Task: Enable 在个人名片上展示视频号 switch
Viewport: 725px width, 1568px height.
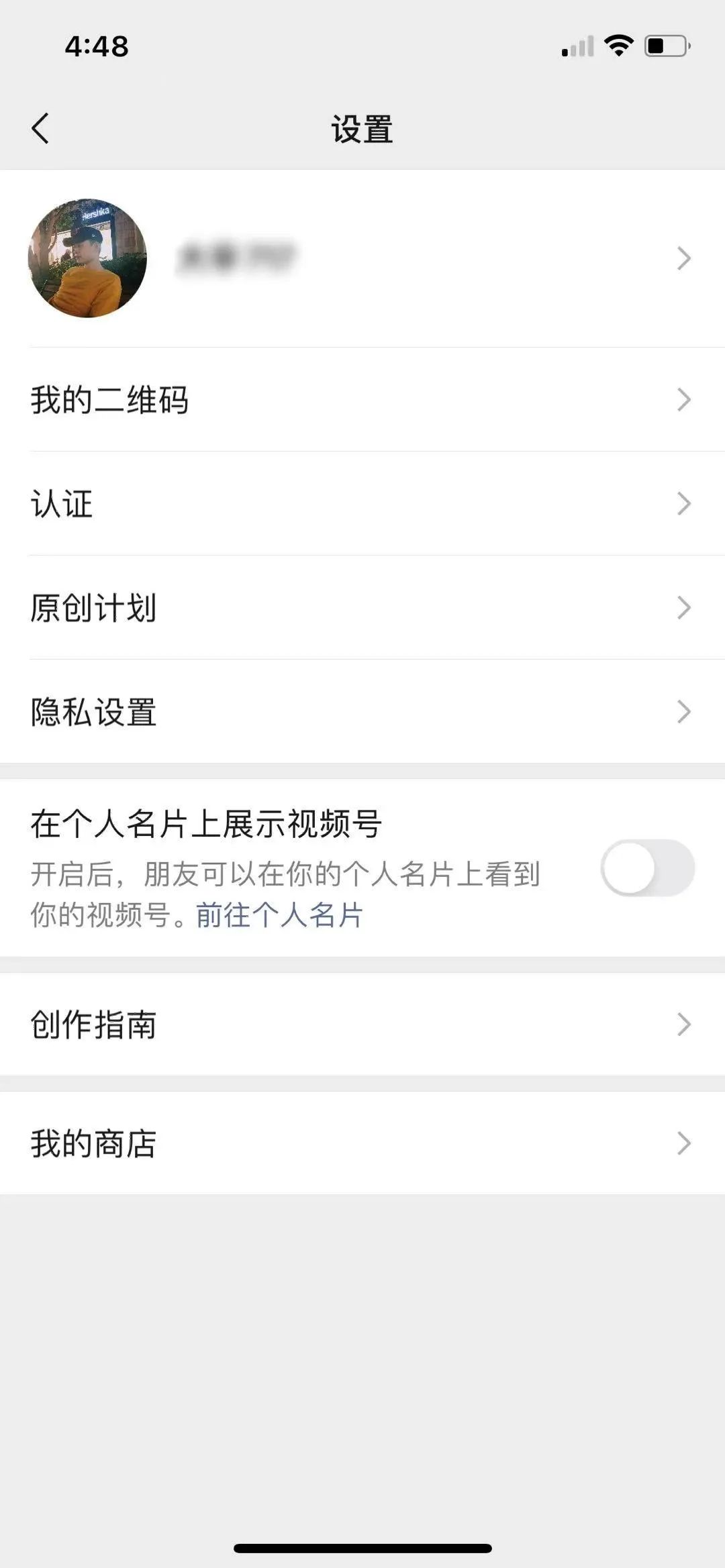Action: tap(647, 868)
